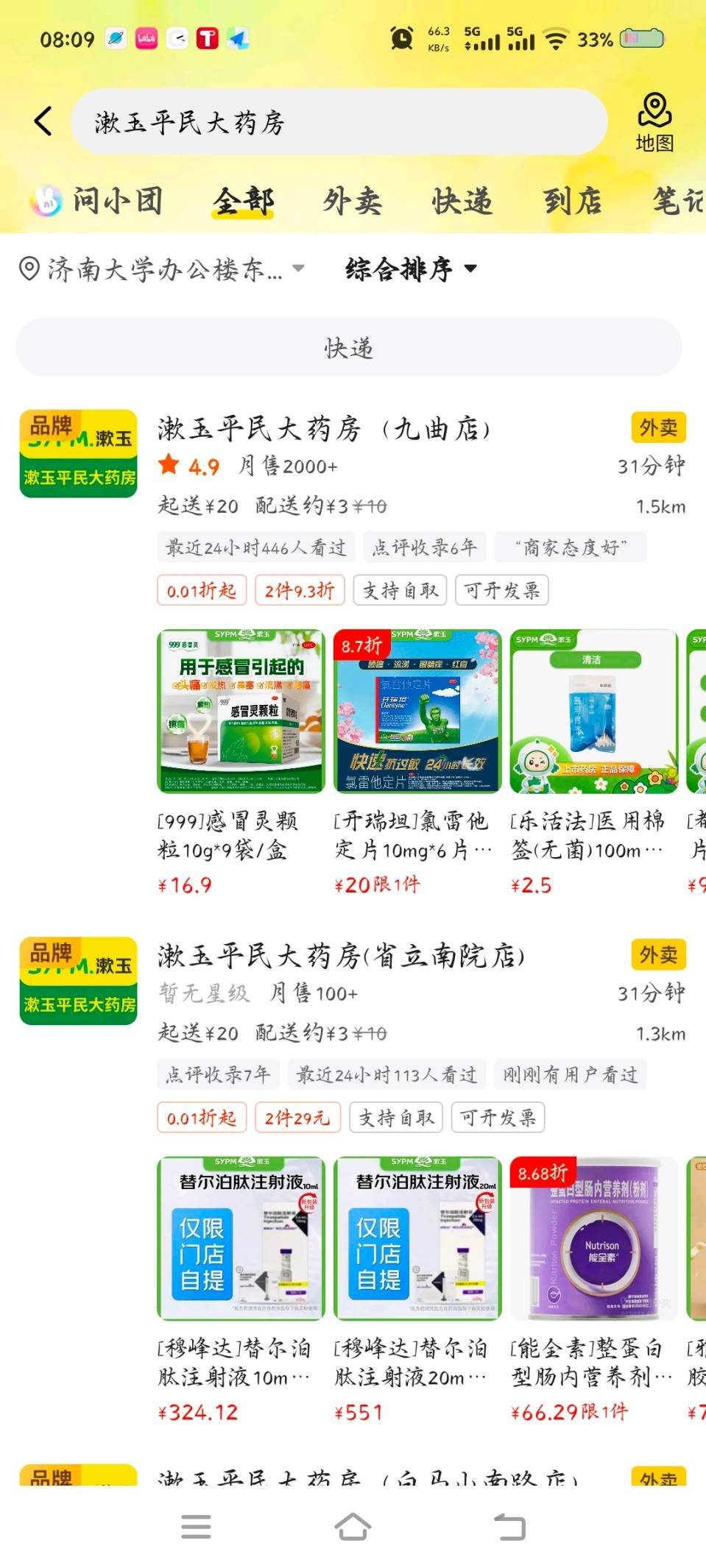Open the 地图 map view
The image size is (706, 1568).
(x=654, y=122)
